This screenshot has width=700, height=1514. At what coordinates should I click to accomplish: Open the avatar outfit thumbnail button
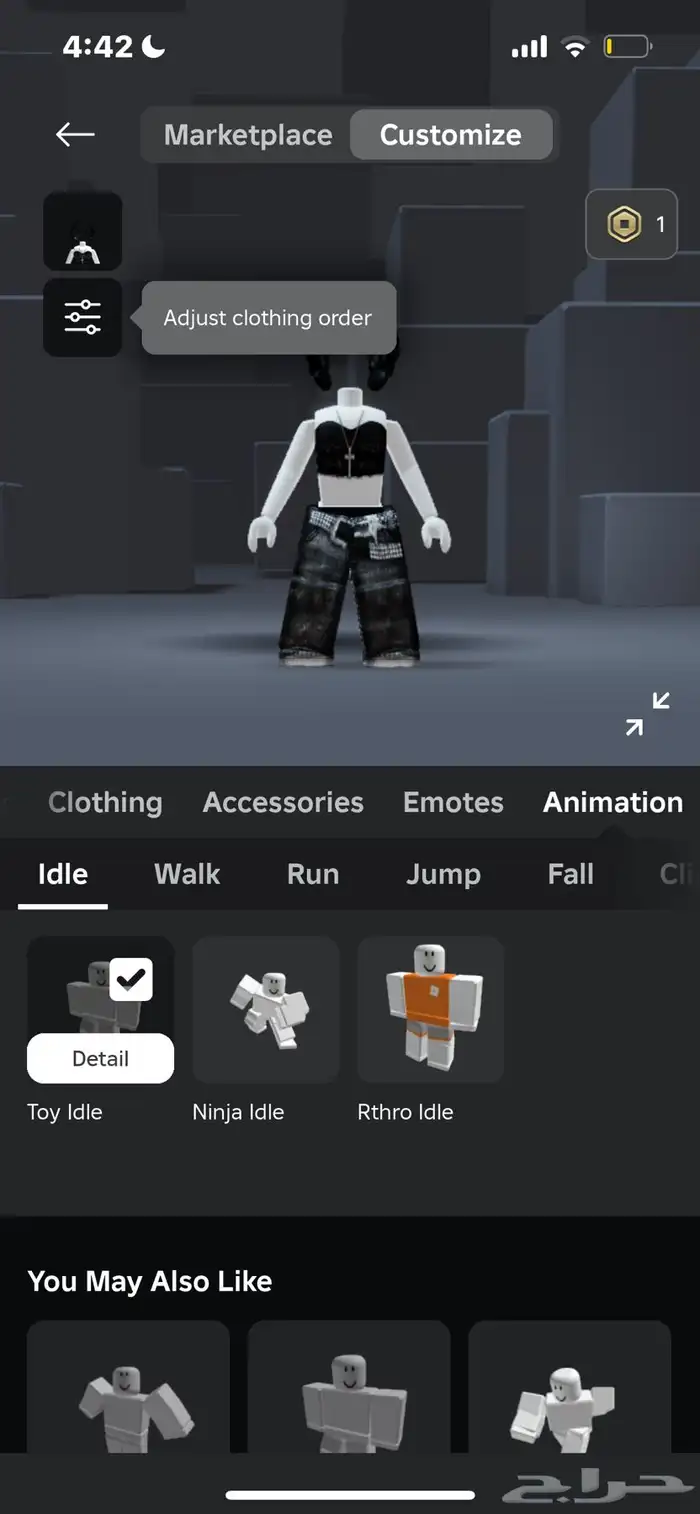coord(83,231)
